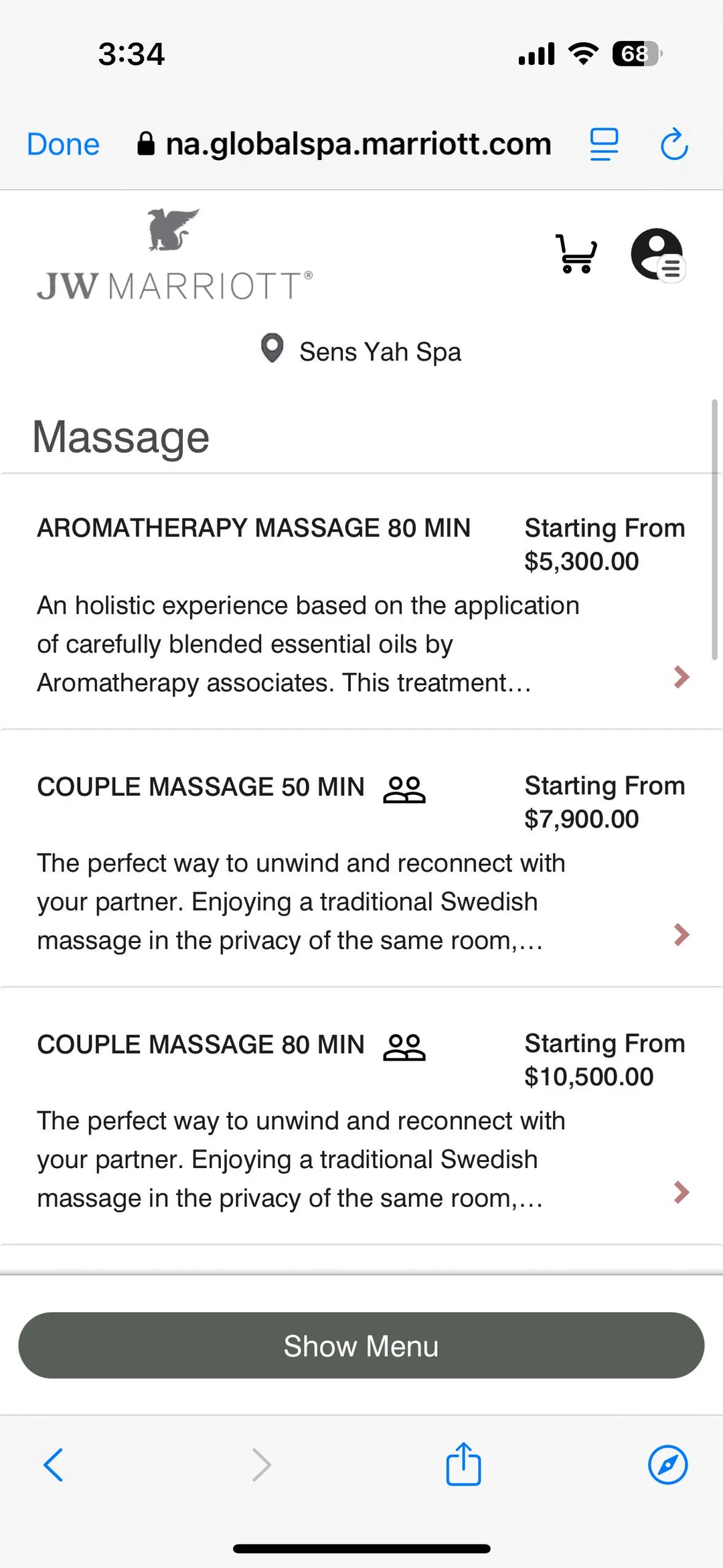Tap the couples icon on Couple Massage 80 Min
This screenshot has height=1568, width=723.
pyautogui.click(x=404, y=1046)
